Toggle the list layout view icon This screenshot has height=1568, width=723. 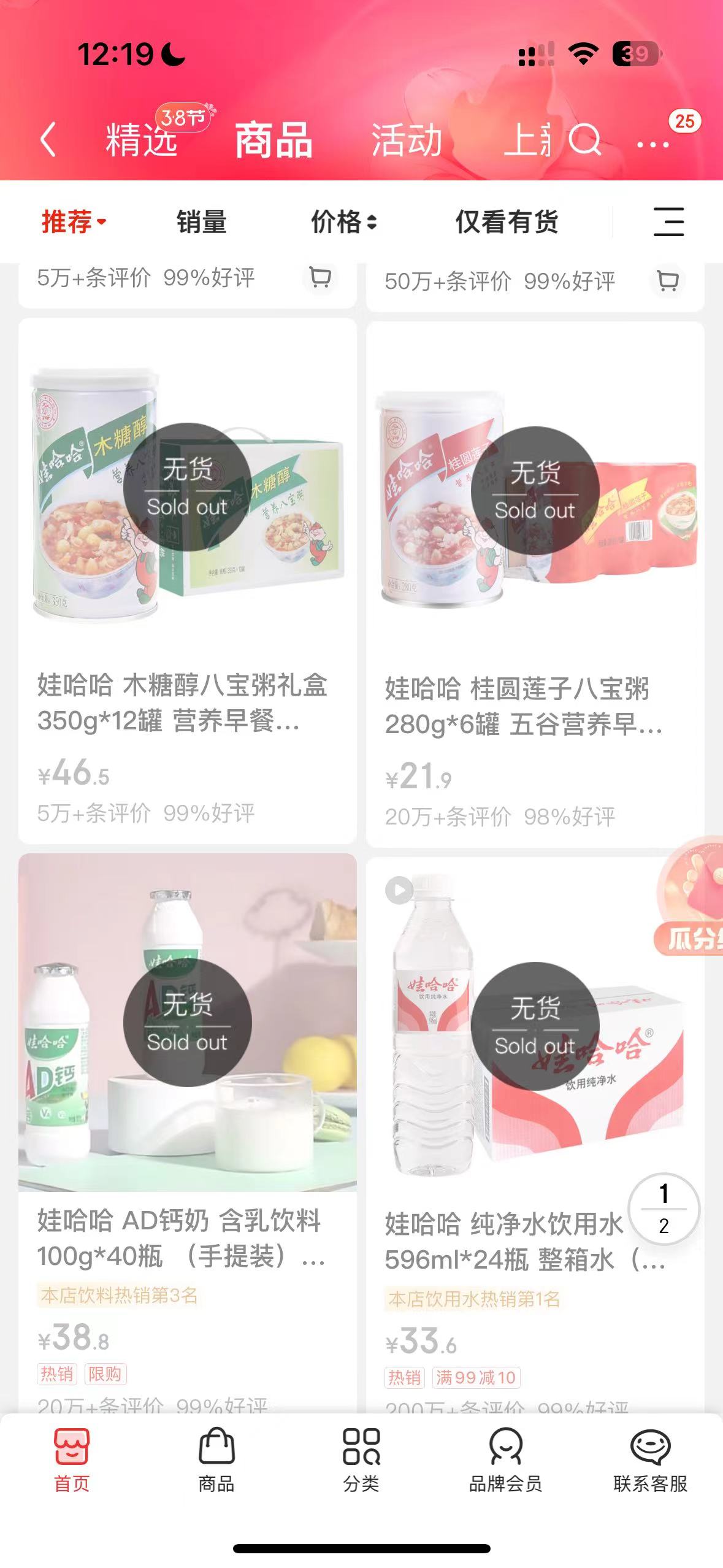pyautogui.click(x=668, y=221)
